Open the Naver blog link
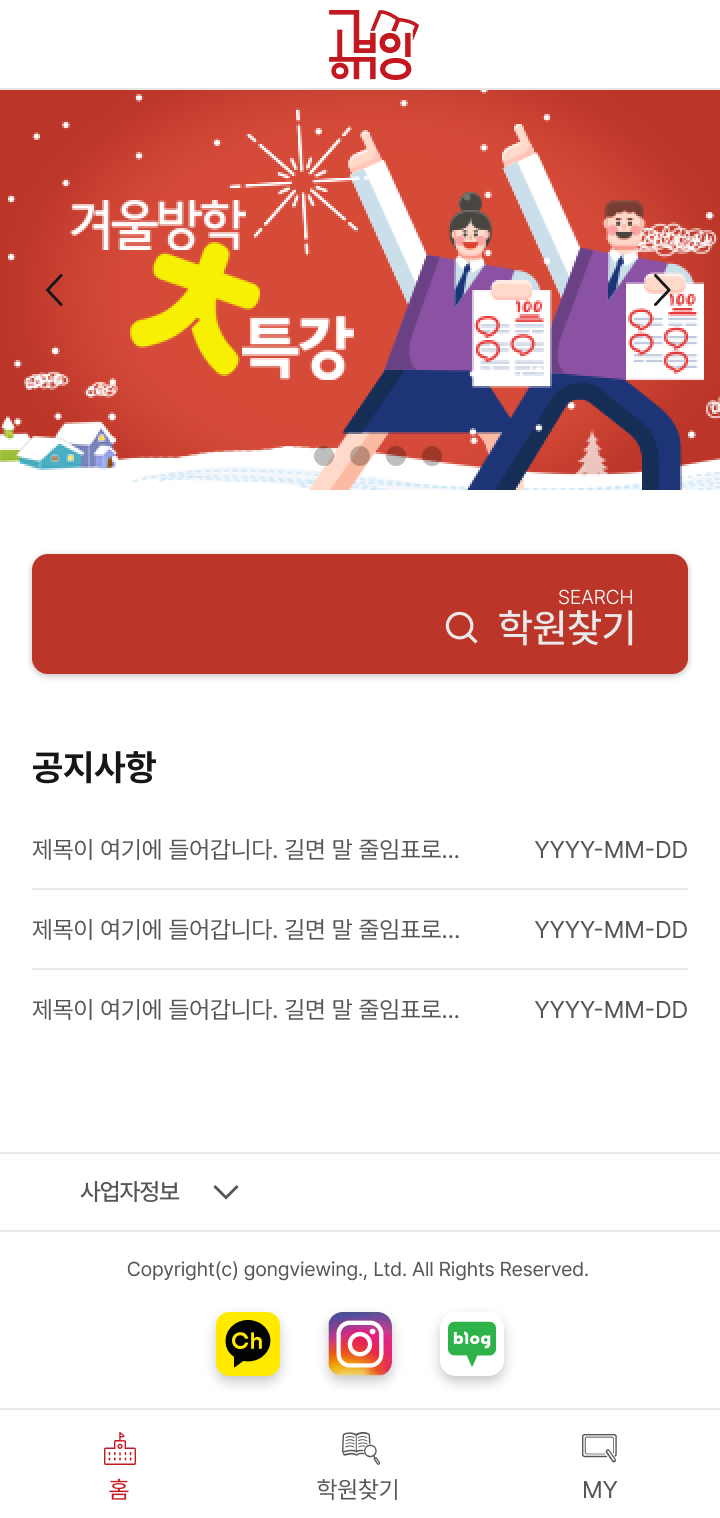 472,1344
